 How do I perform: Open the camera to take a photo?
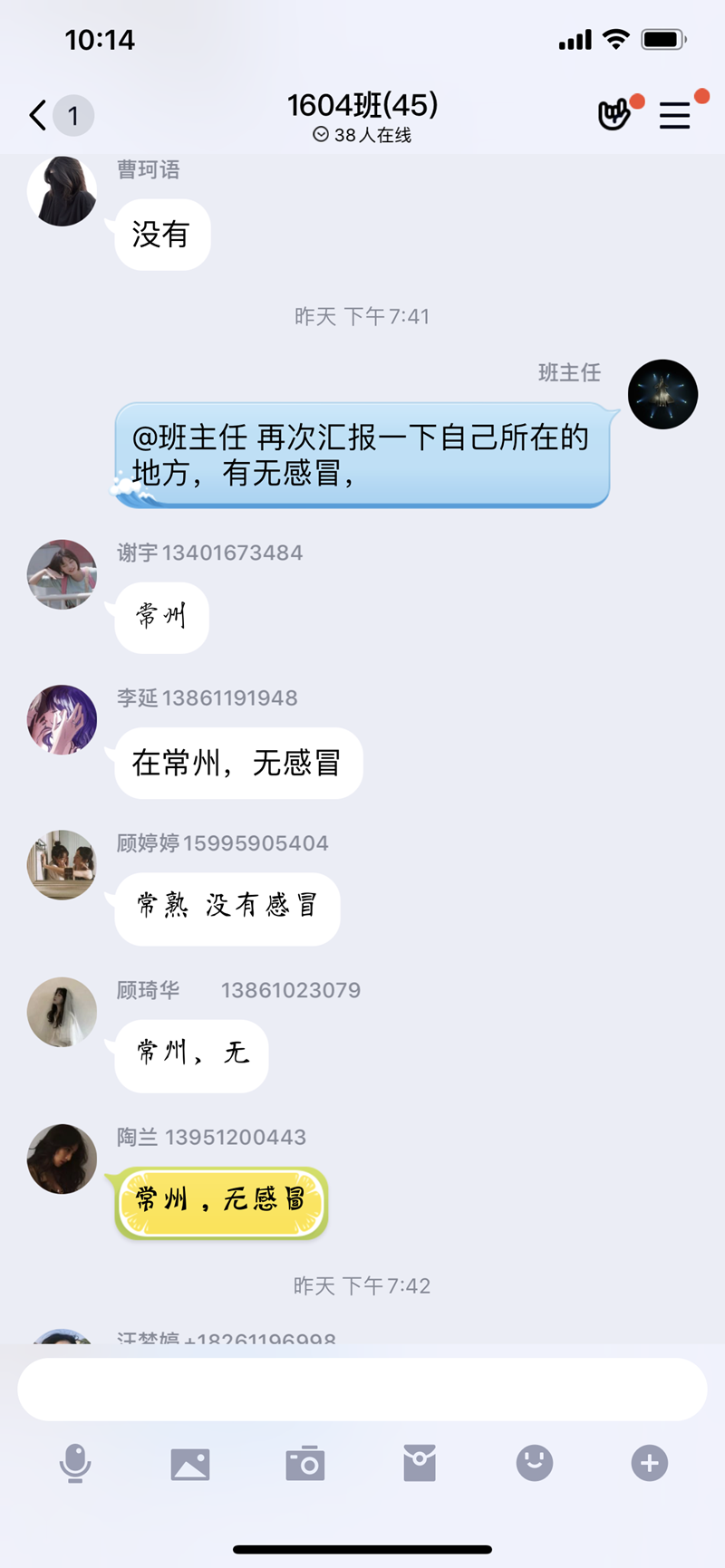pos(305,1464)
